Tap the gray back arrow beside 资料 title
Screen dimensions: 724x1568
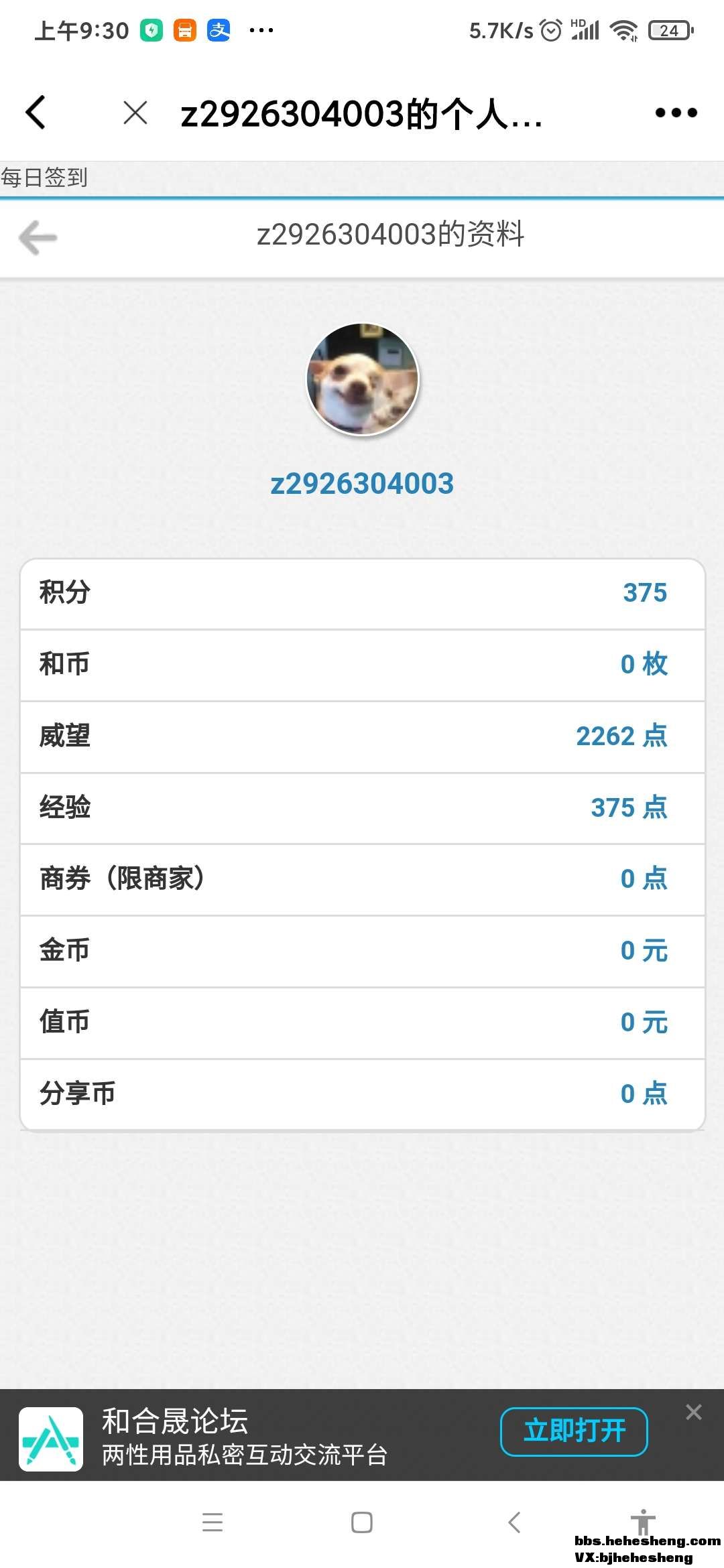point(38,238)
